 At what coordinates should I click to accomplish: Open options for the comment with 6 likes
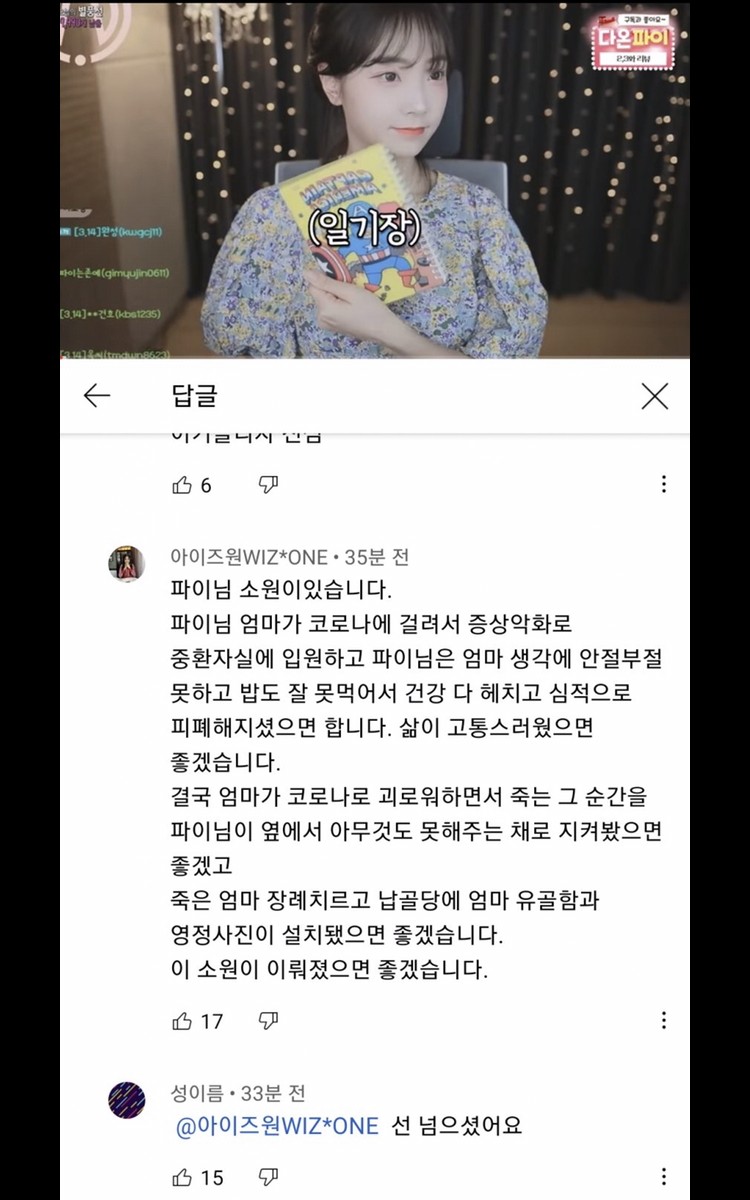664,485
